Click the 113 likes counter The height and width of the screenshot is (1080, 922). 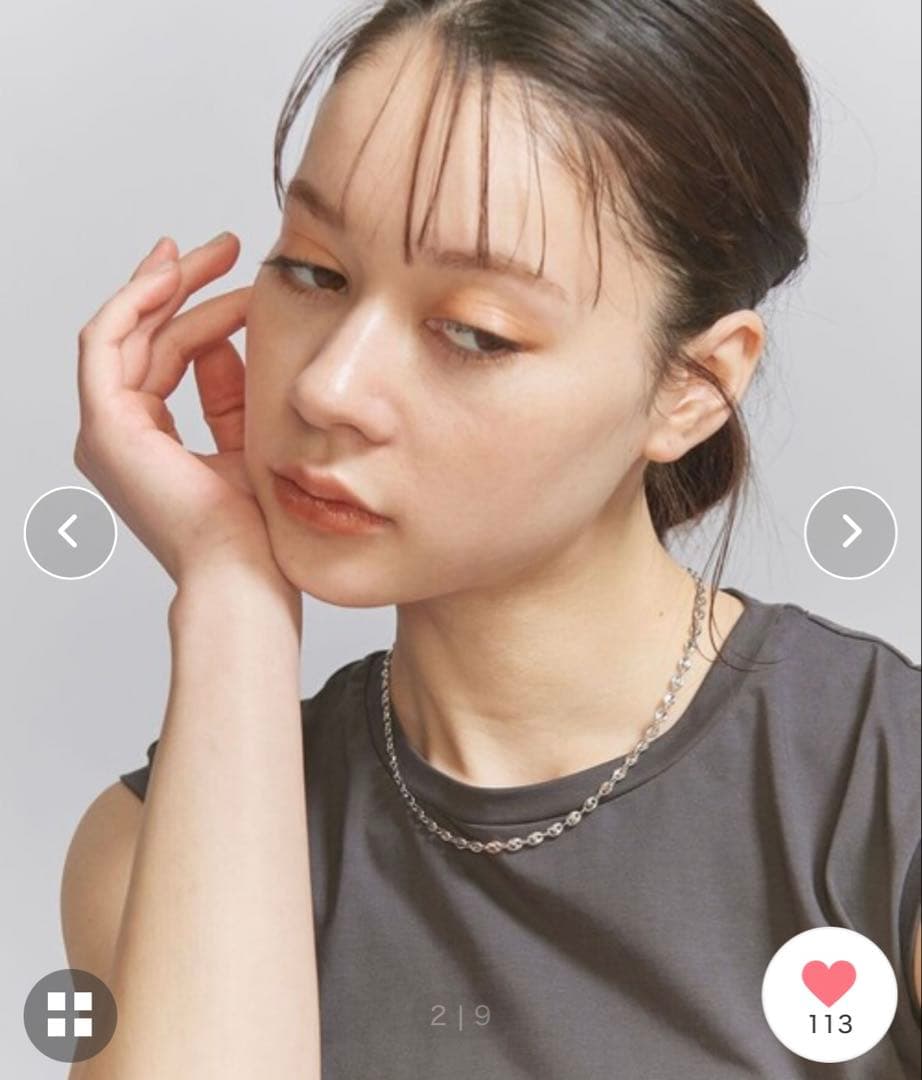coord(828,1023)
